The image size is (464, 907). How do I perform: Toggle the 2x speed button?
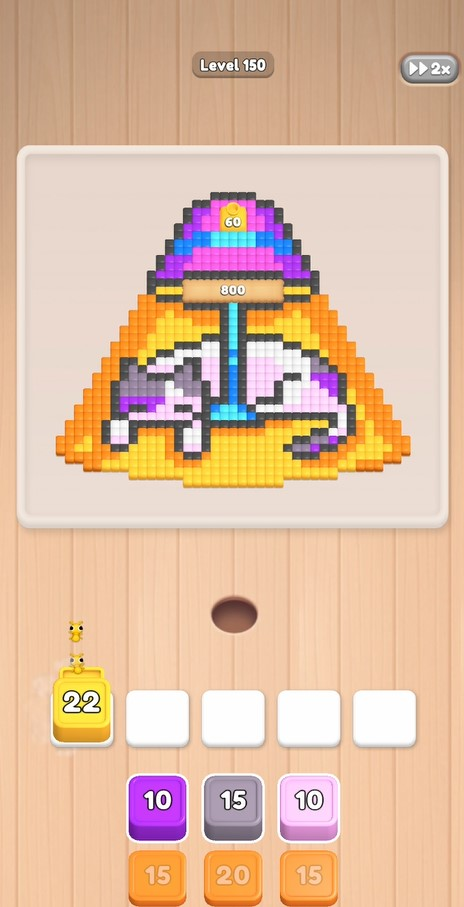(429, 69)
